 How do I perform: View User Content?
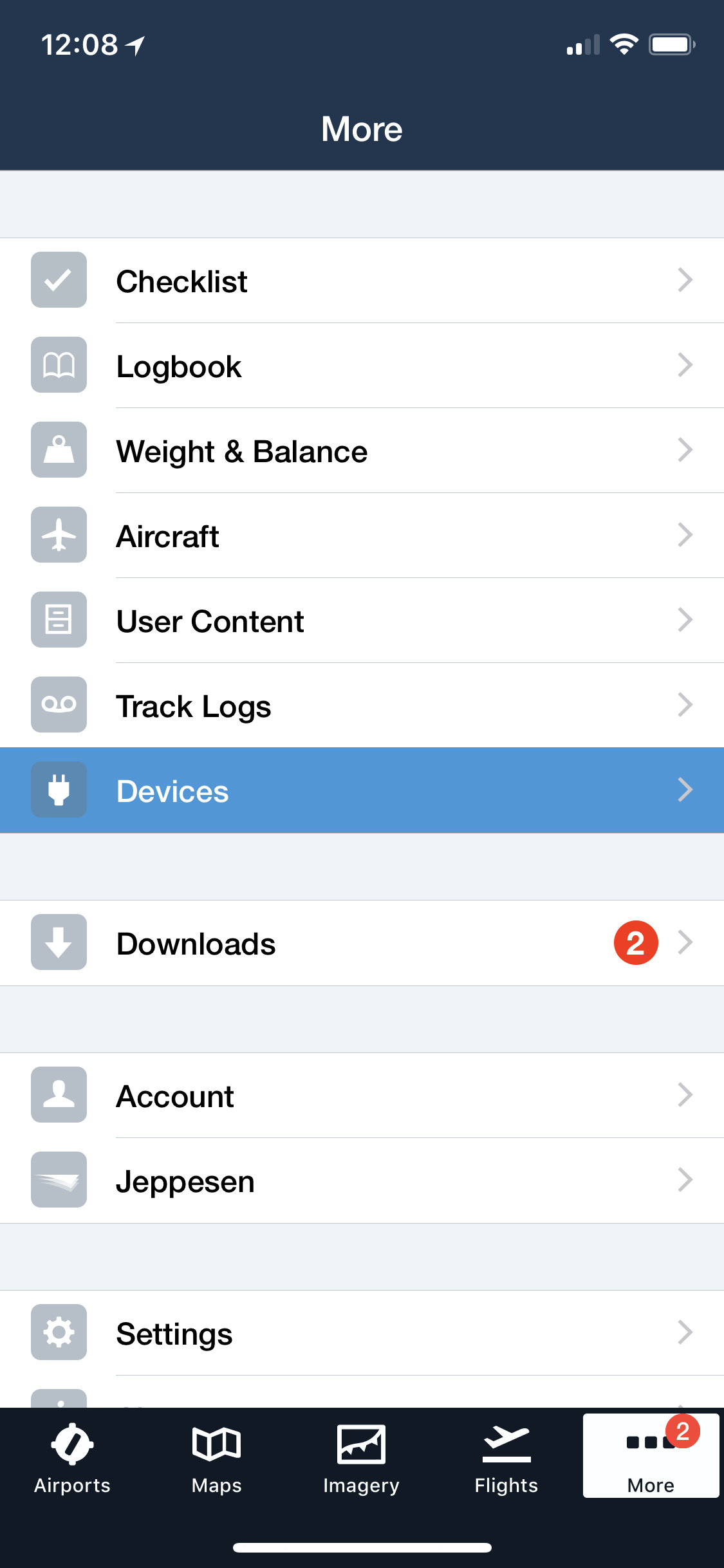tap(362, 621)
